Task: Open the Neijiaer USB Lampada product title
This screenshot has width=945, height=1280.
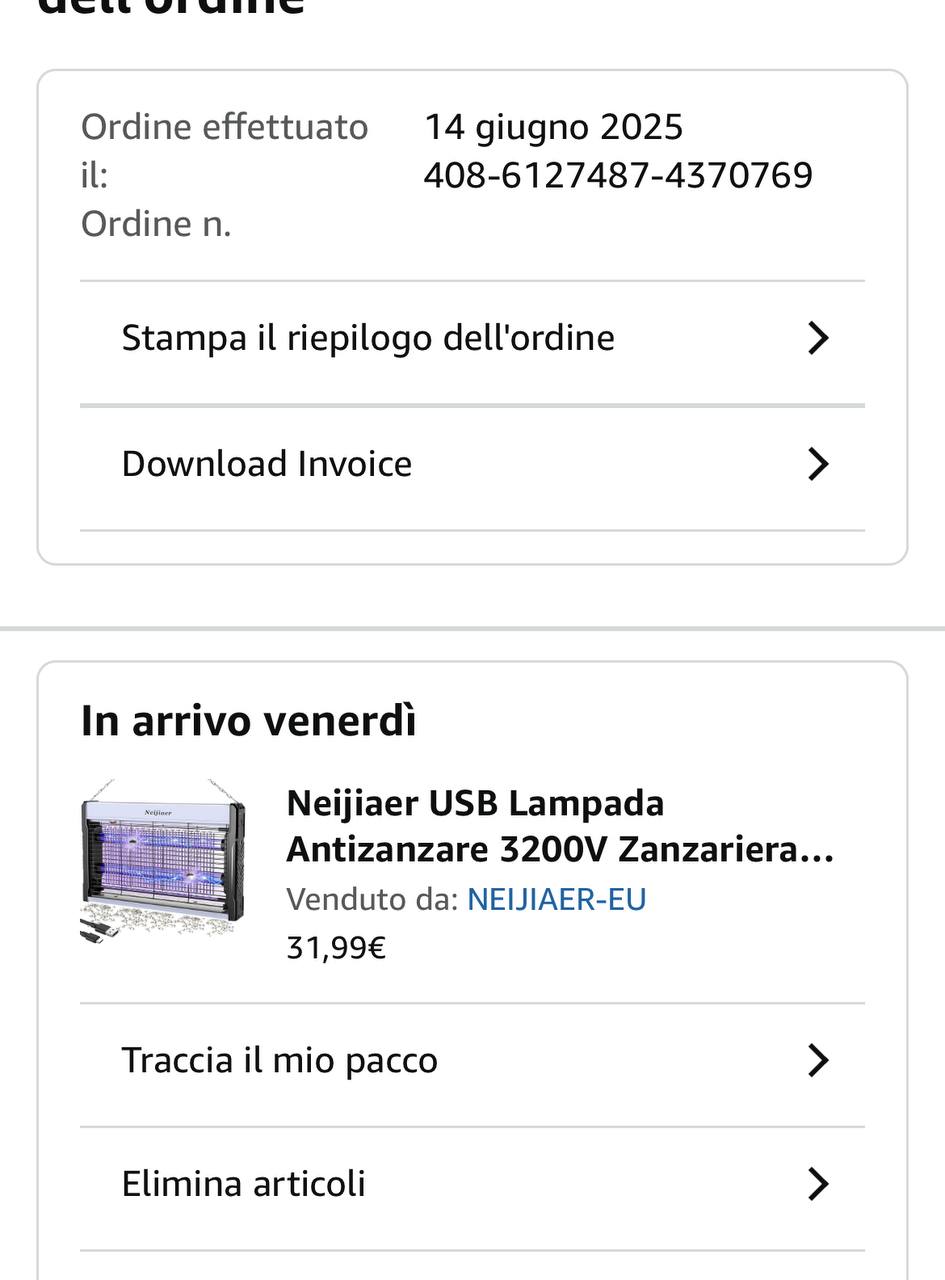Action: click(558, 826)
